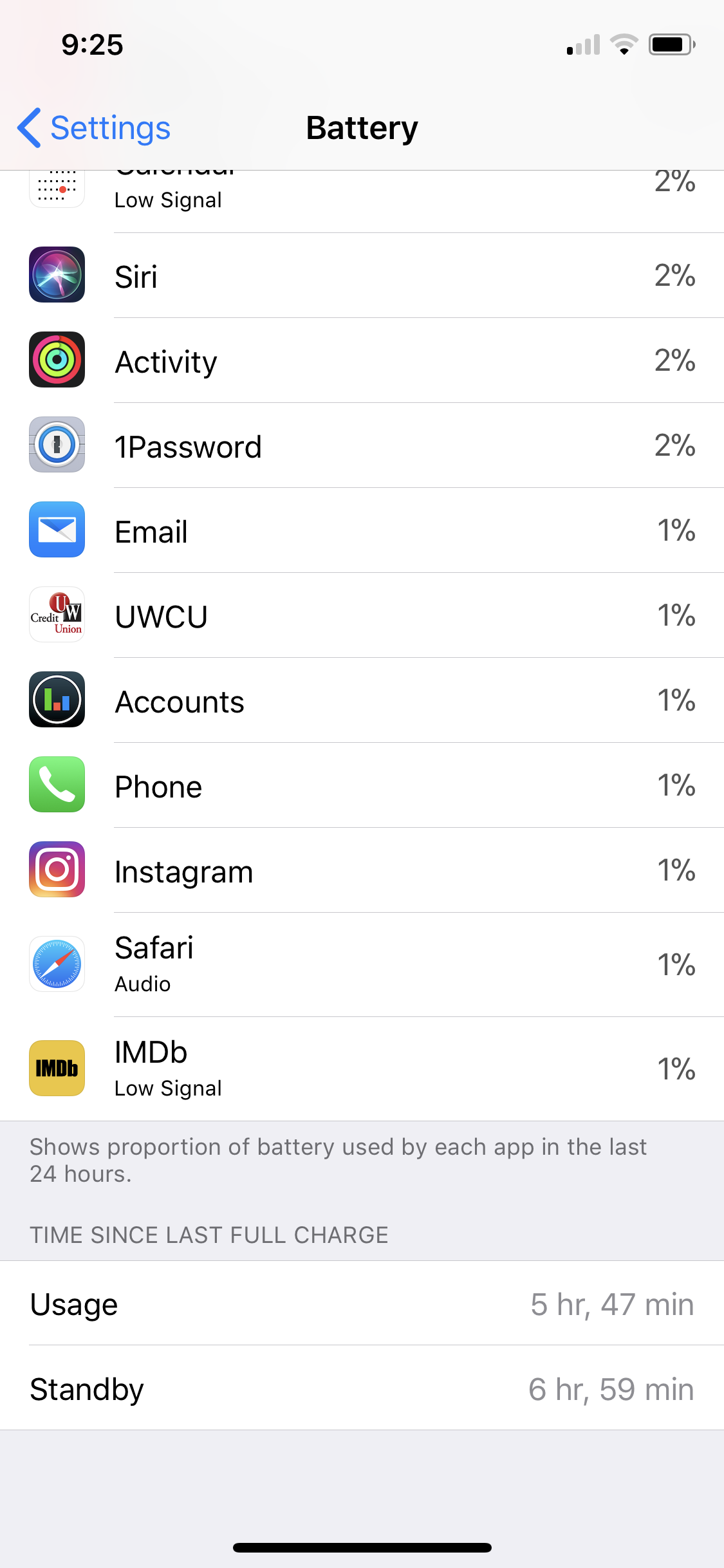Tap the Phone battery usage row
This screenshot has height=1568, width=724.
362,785
